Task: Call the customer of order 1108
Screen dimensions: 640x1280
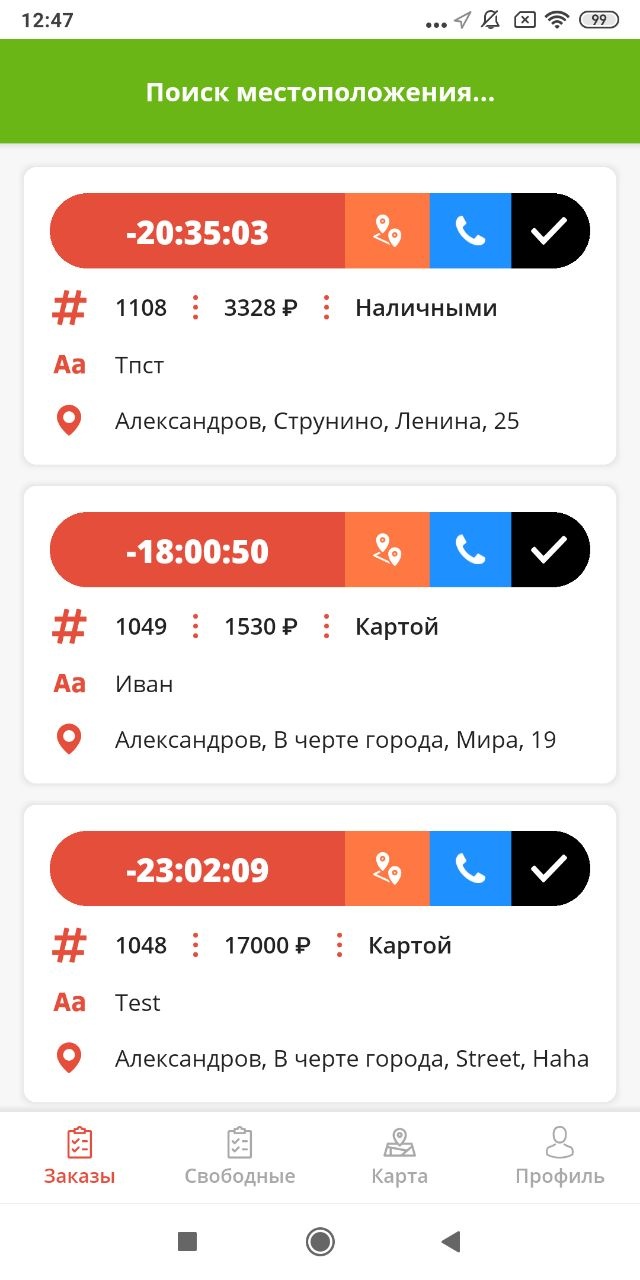Action: coord(470,231)
